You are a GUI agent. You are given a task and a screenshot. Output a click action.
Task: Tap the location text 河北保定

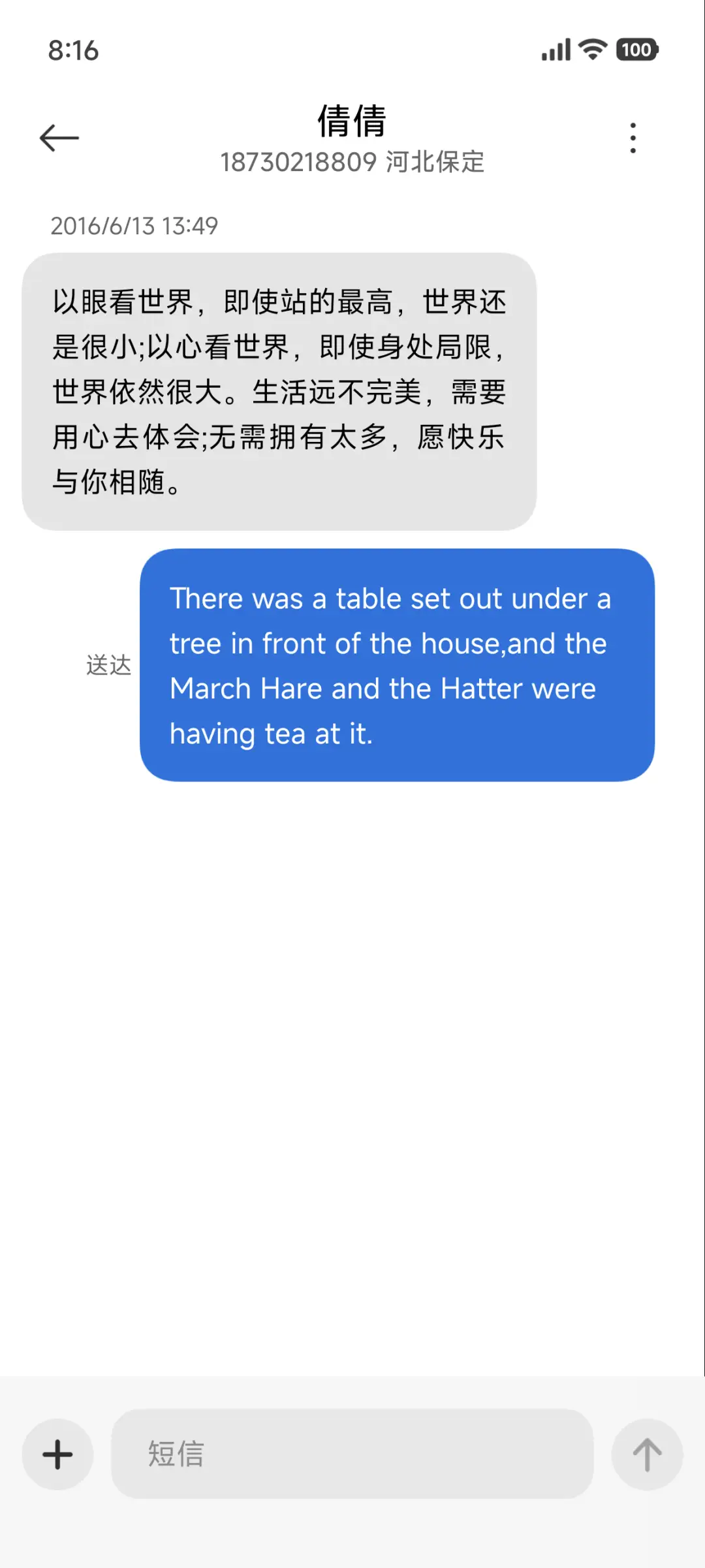pyautogui.click(x=433, y=162)
